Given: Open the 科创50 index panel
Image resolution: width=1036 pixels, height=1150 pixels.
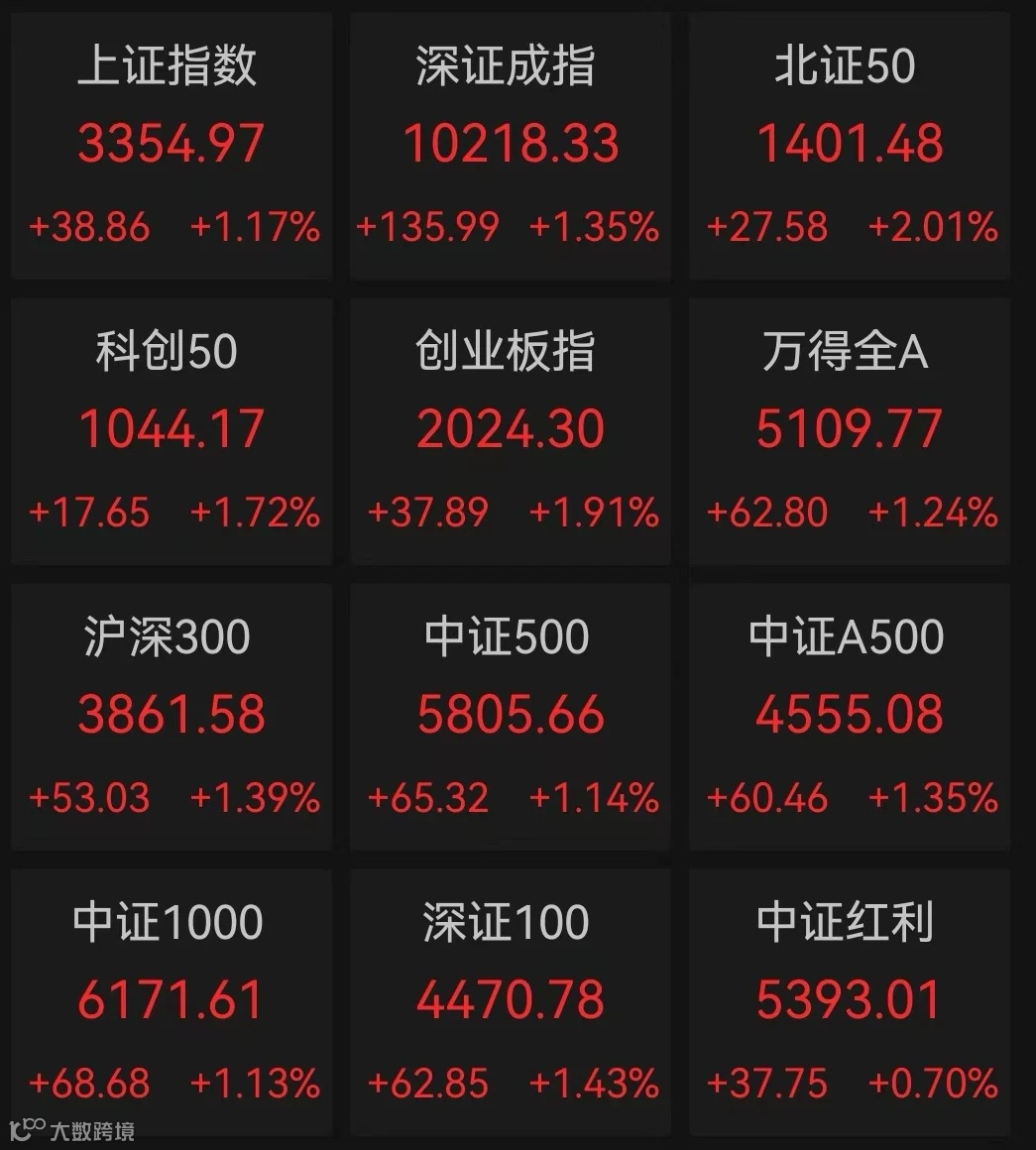Looking at the screenshot, I should (x=171, y=429).
